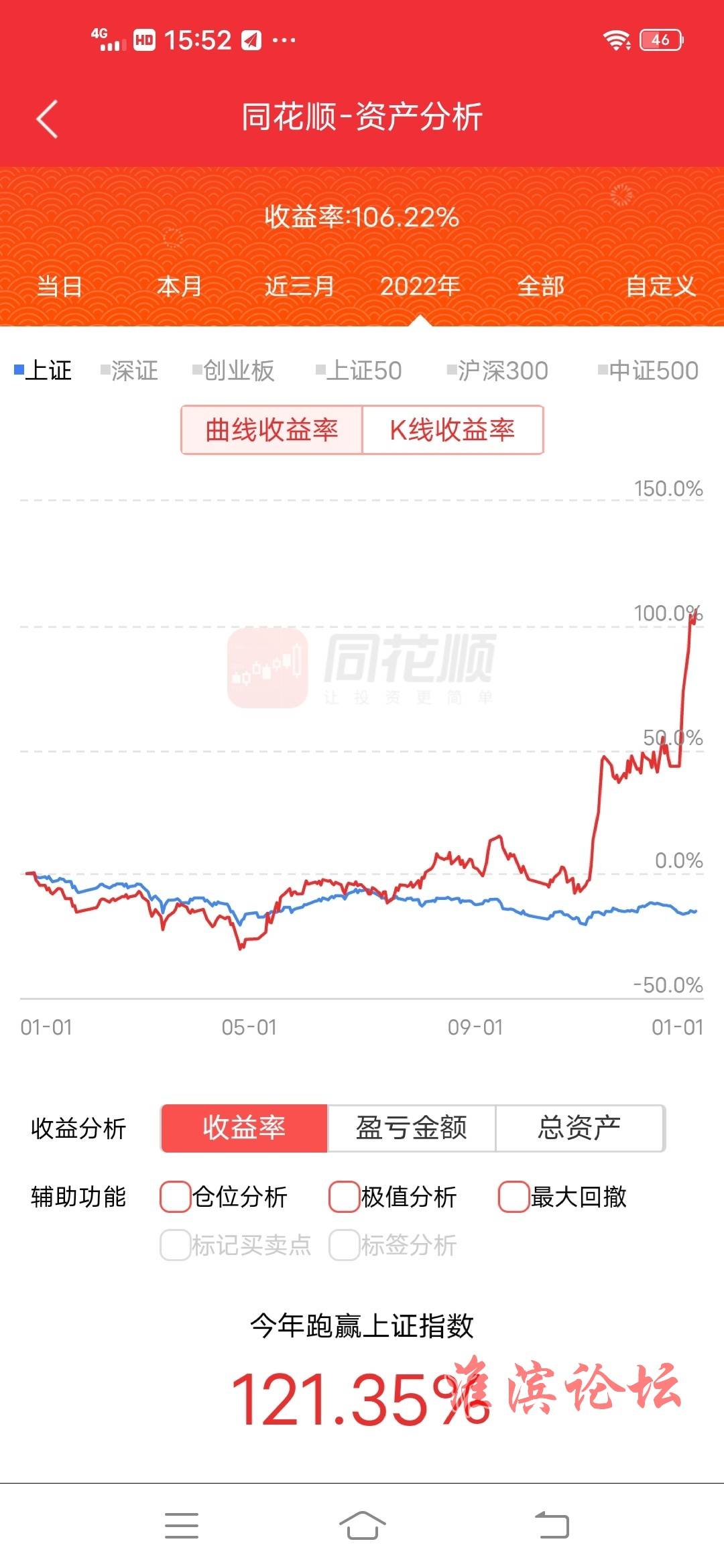Select 沪深300 as the benchmark
This screenshot has width=724, height=1568.
498,371
